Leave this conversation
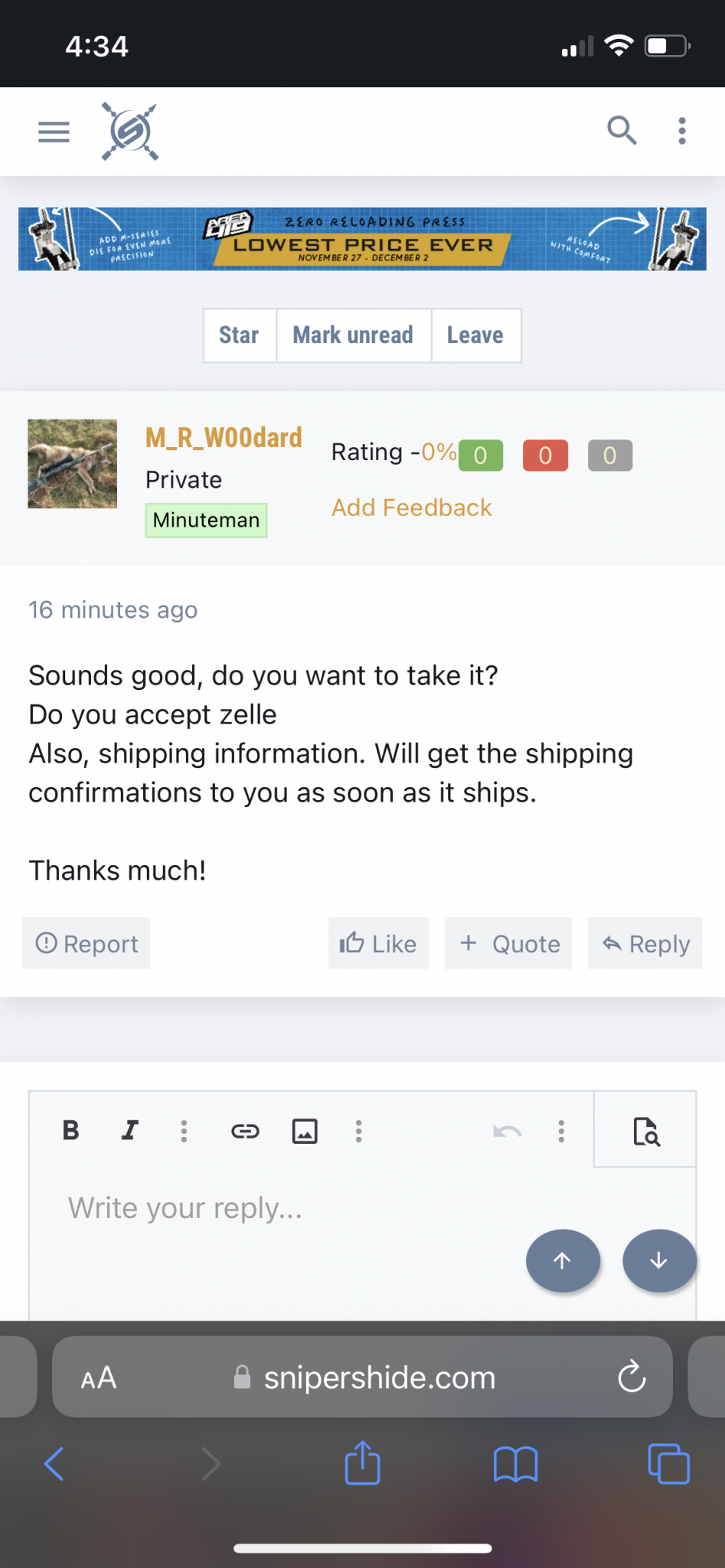Image resolution: width=725 pixels, height=1568 pixels. pyautogui.click(x=475, y=335)
